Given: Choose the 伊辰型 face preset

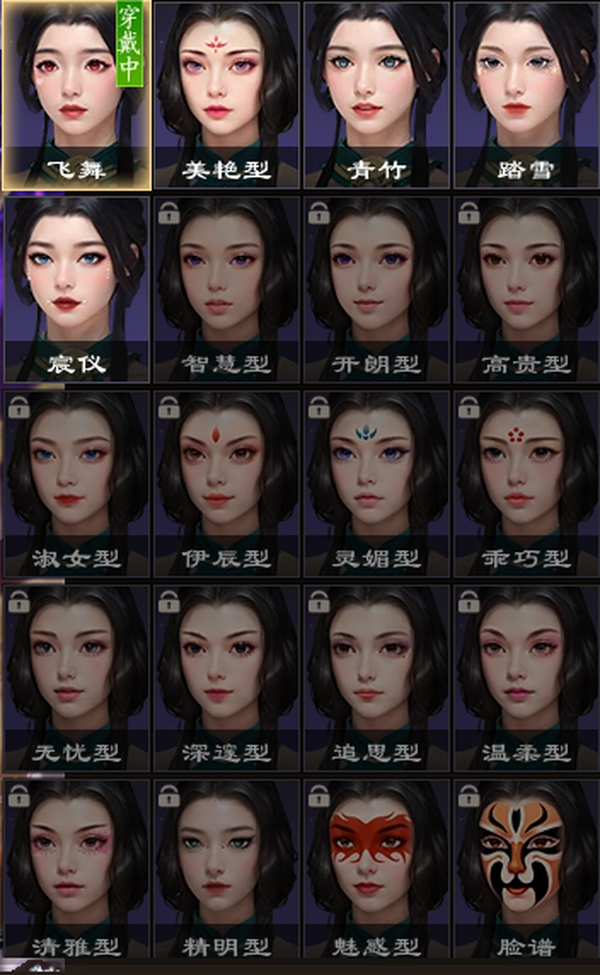Looking at the screenshot, I should click(x=227, y=484).
